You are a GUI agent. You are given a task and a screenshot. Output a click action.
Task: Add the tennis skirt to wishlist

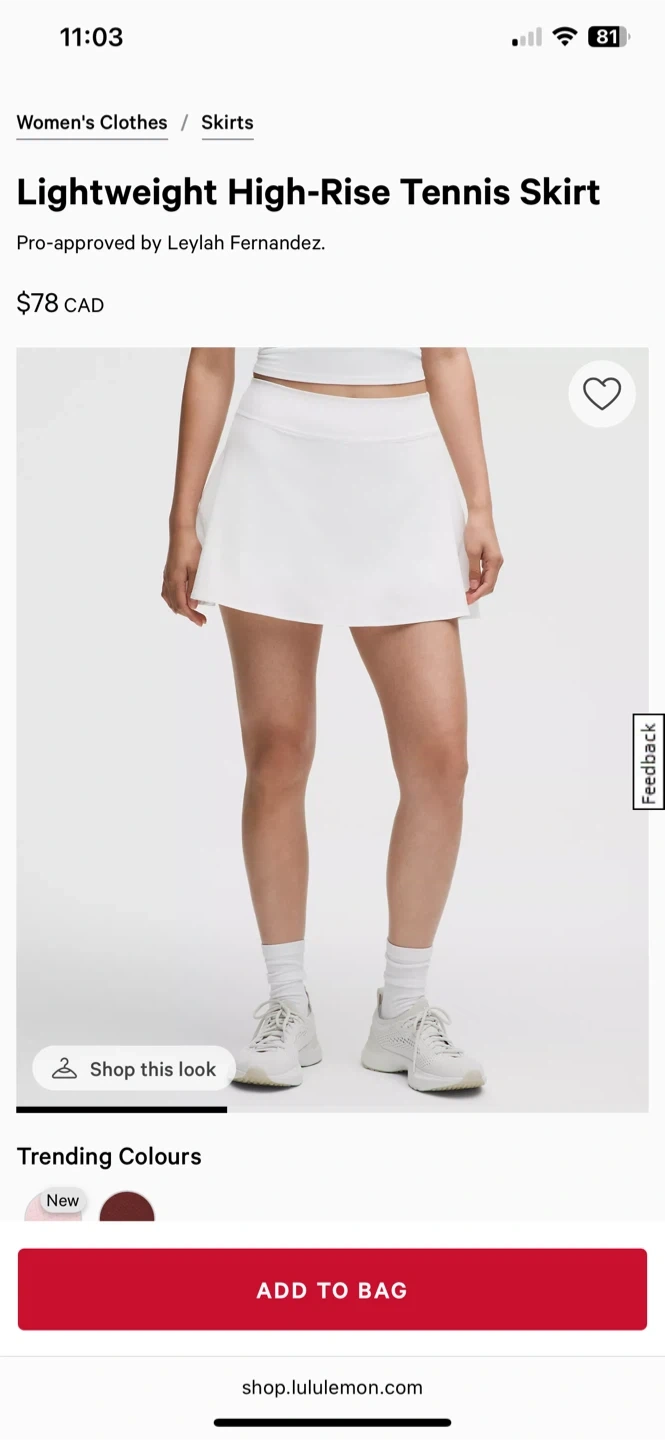click(602, 394)
